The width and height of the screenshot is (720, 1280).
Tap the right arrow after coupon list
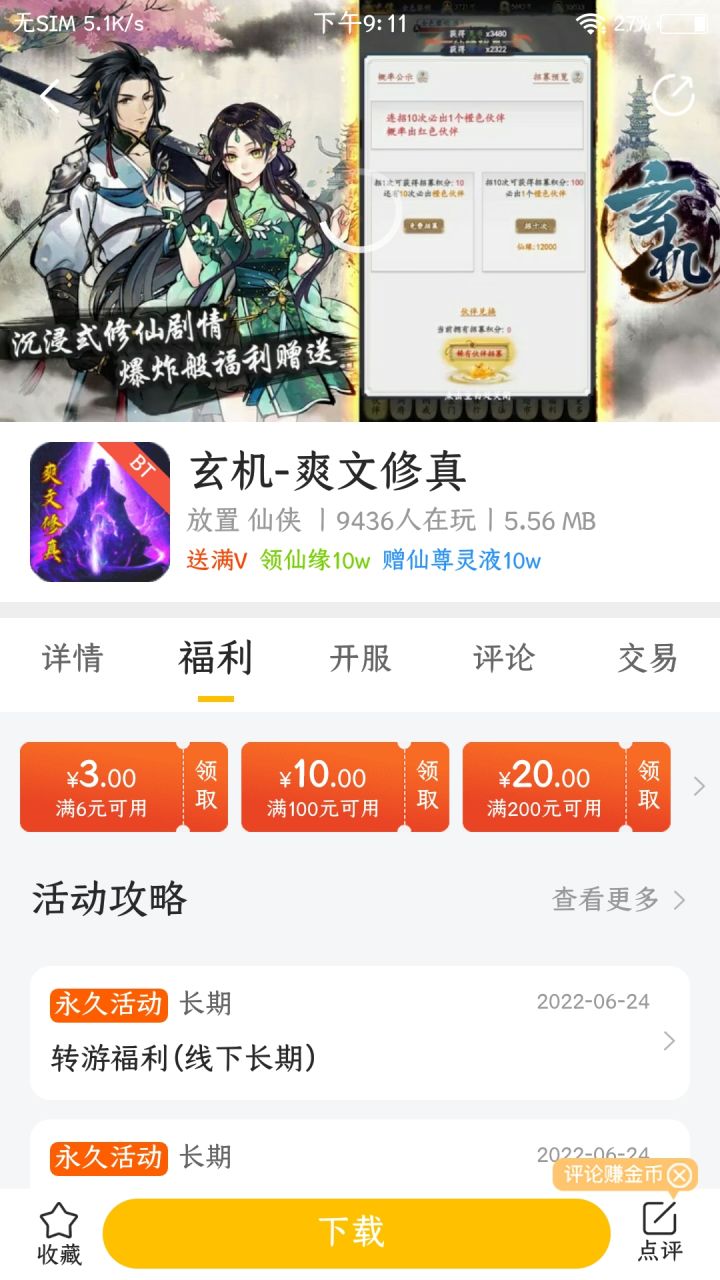coord(700,786)
